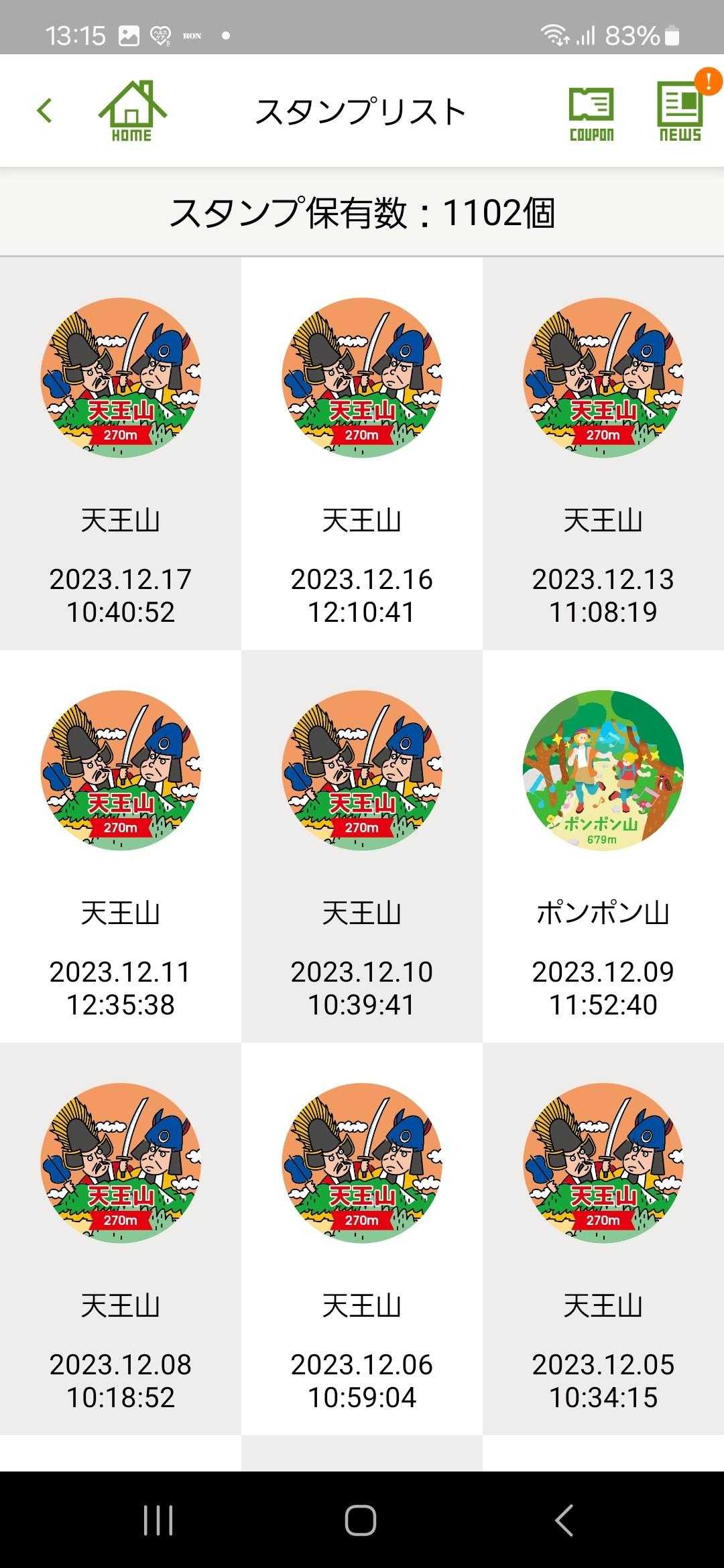This screenshot has width=724, height=1568.
Task: Open the HOME screen
Action: coord(132,111)
